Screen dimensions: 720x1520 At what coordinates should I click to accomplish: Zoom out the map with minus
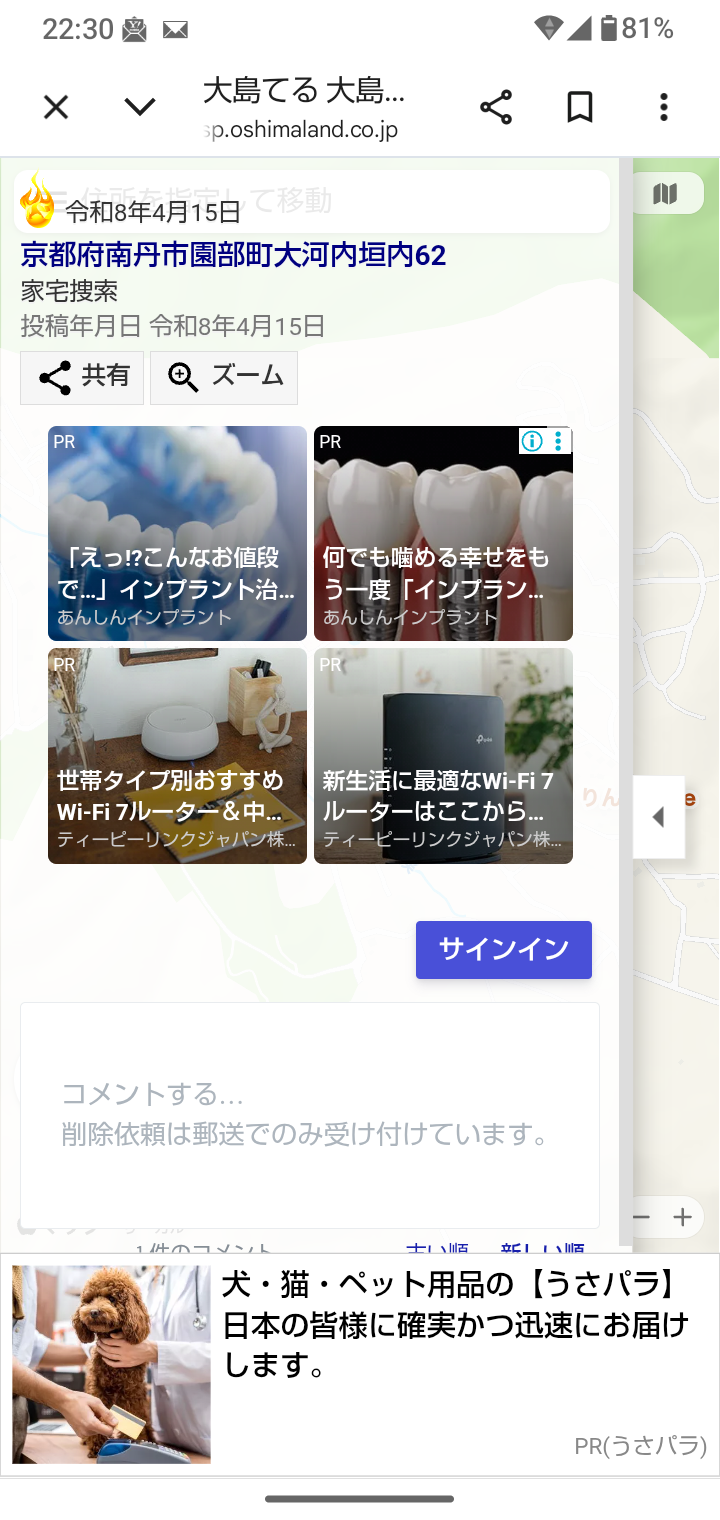tap(642, 1217)
